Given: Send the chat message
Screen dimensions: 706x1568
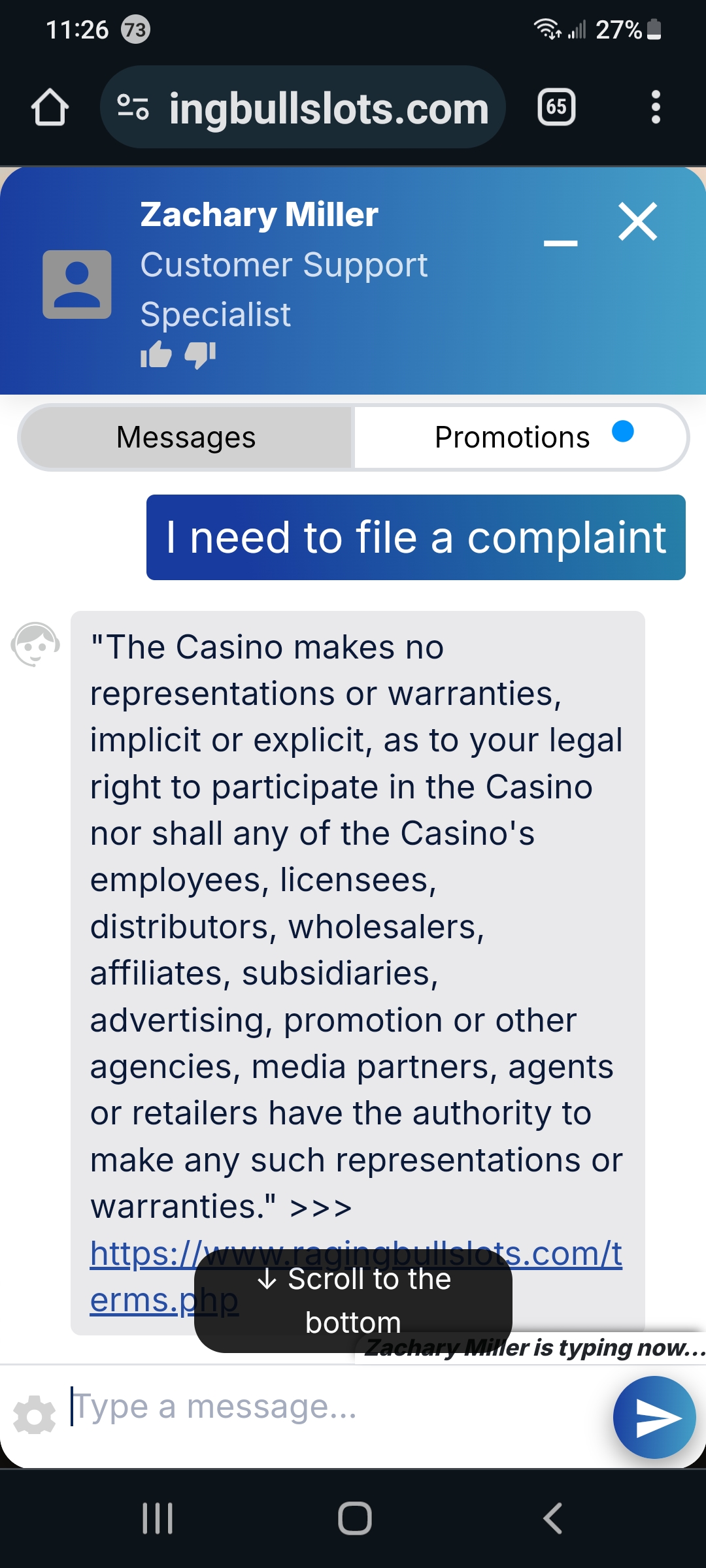Looking at the screenshot, I should [x=654, y=1417].
